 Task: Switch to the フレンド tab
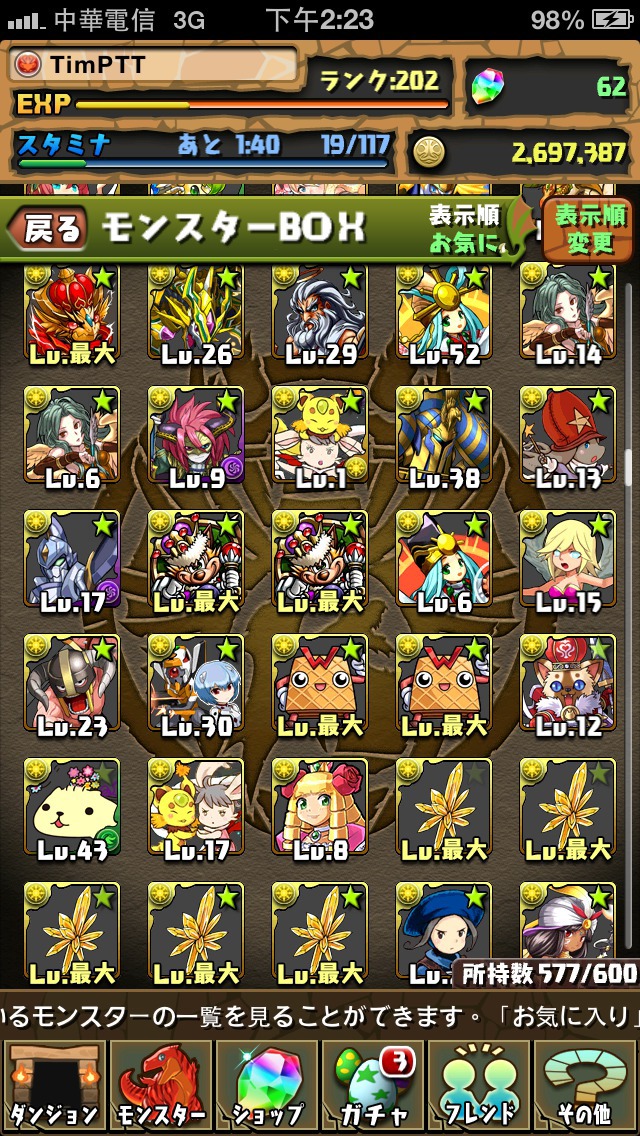click(479, 1086)
